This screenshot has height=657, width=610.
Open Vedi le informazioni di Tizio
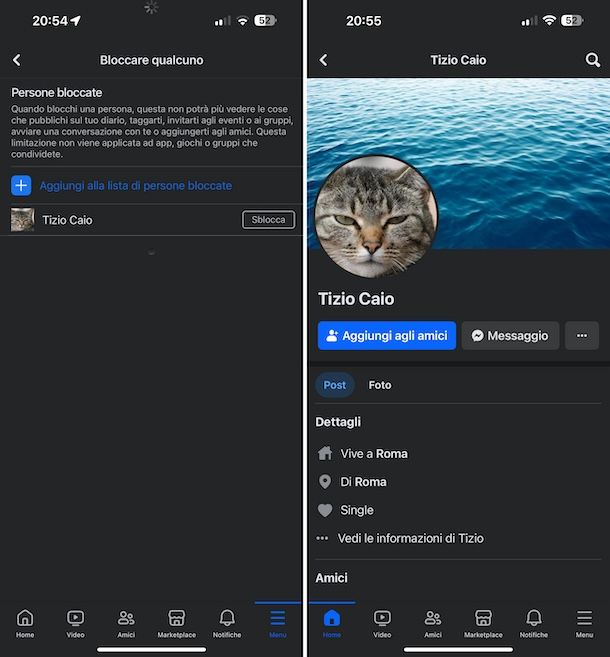[x=410, y=538]
